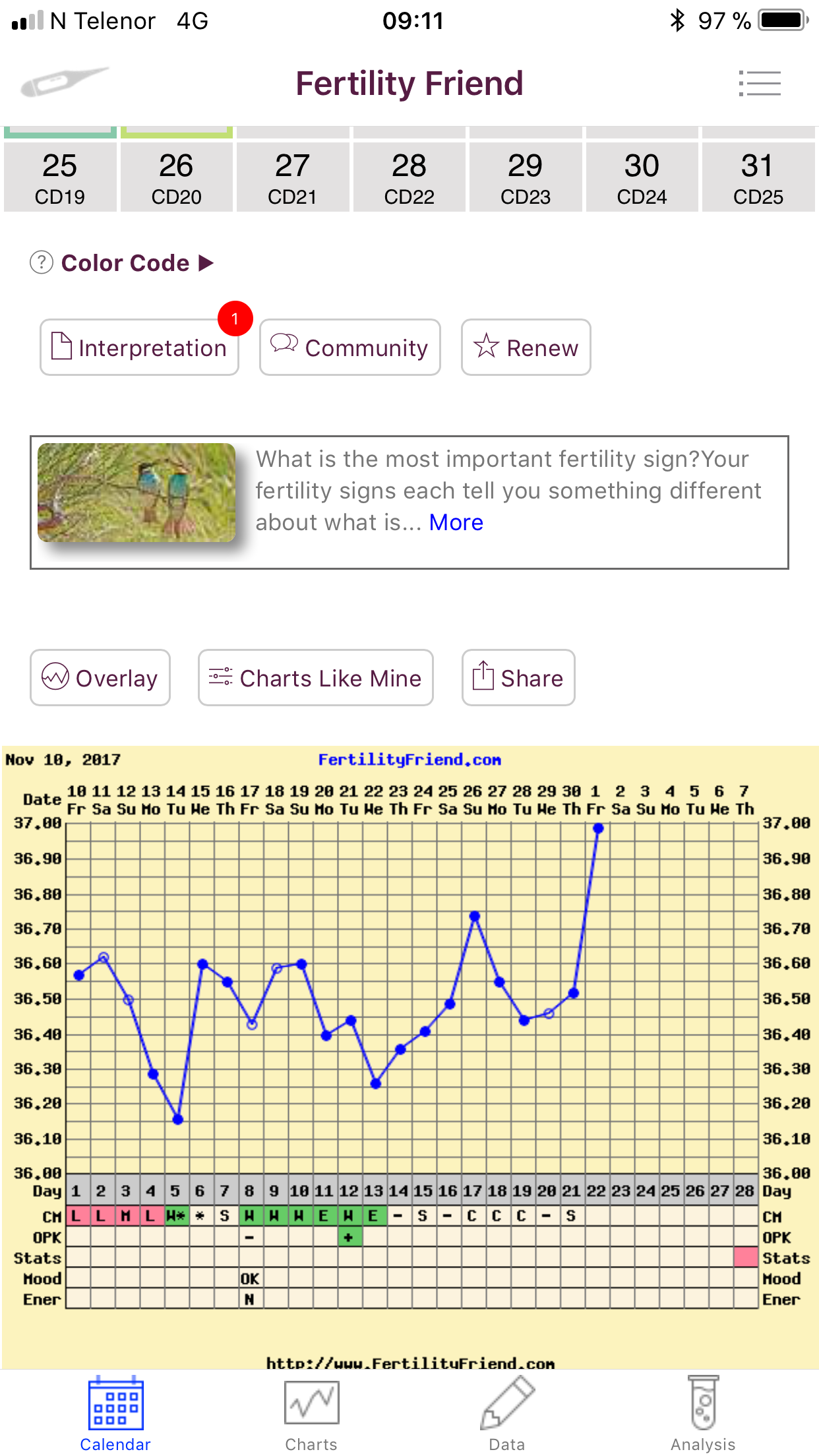Open the Overlay option
This screenshot has width=819, height=1456.
point(100,678)
